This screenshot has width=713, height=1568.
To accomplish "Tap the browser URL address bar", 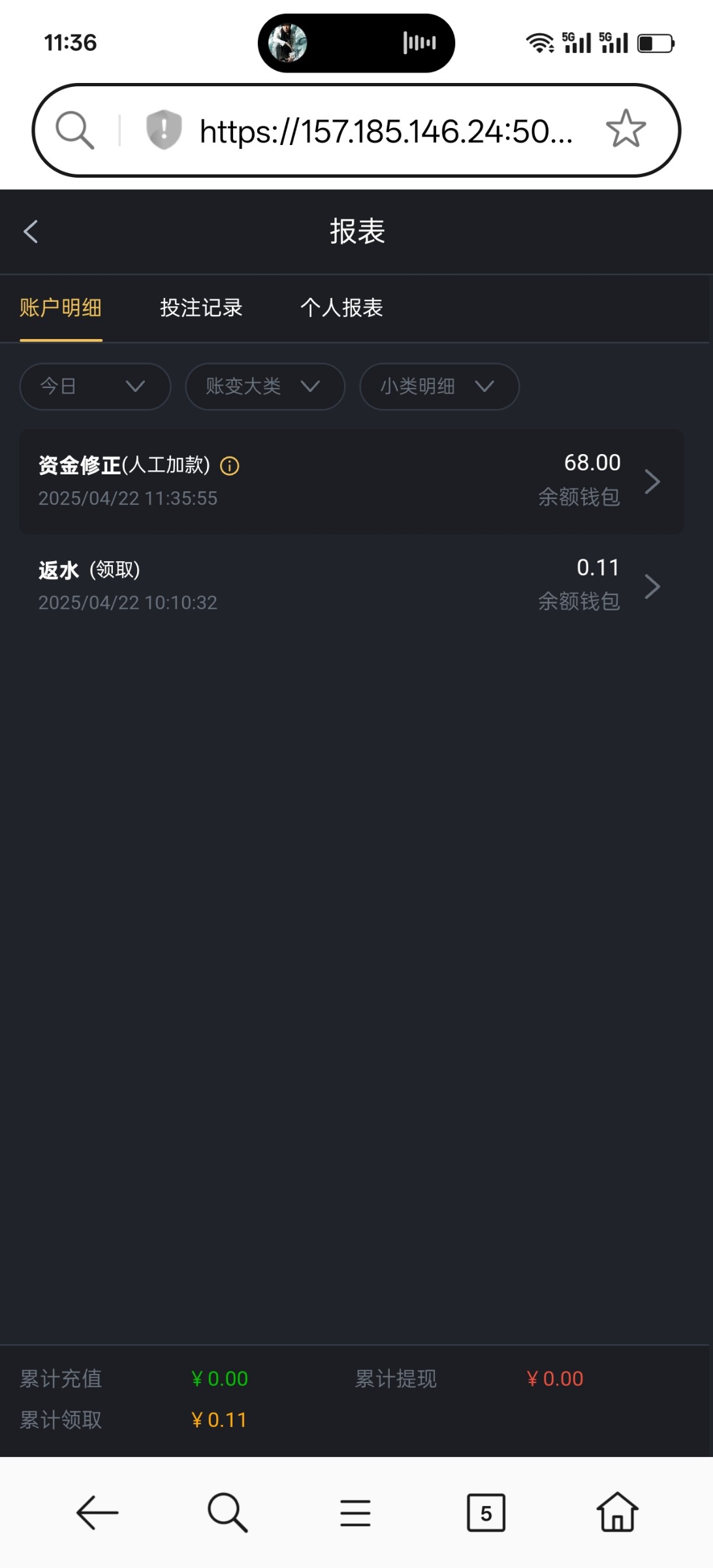I will click(386, 131).
